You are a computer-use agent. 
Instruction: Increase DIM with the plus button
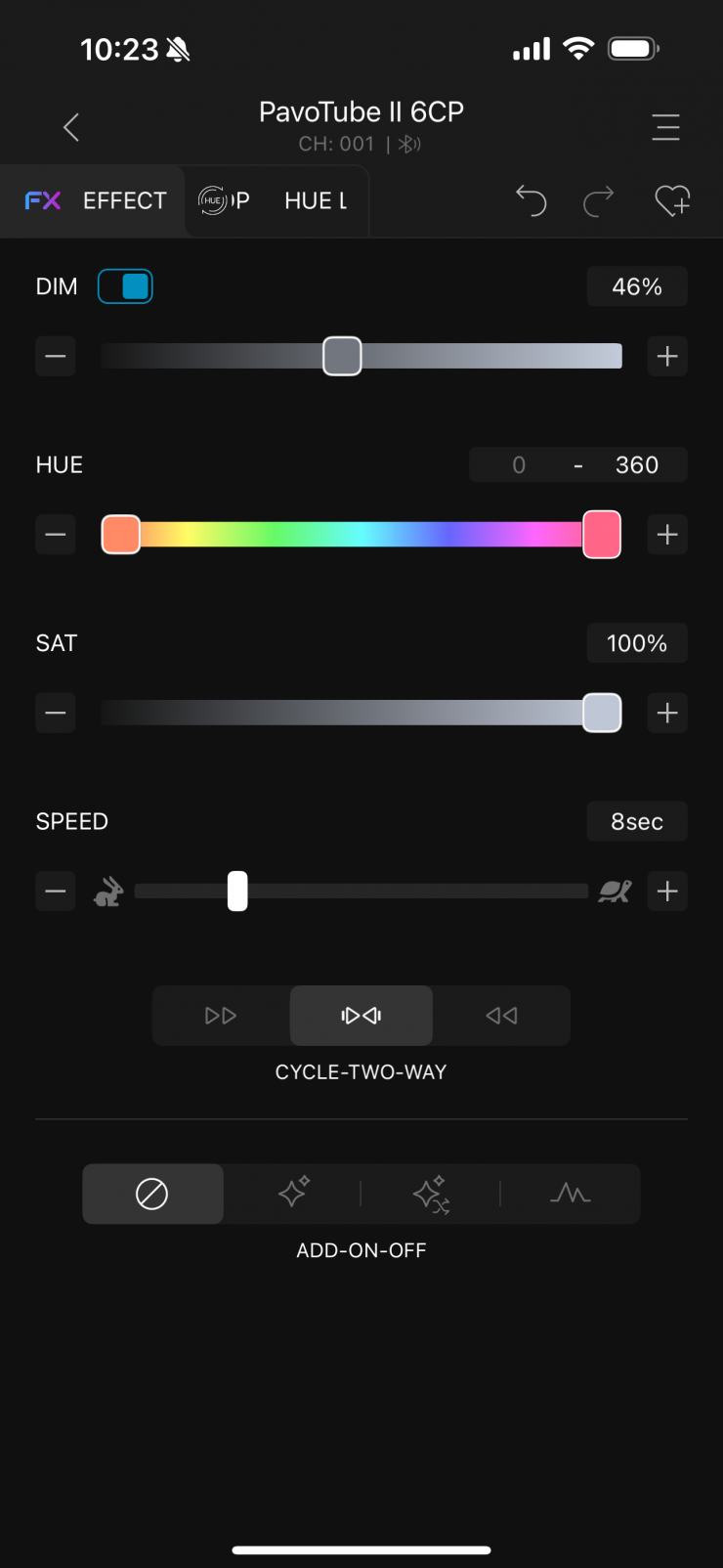pyautogui.click(x=667, y=356)
